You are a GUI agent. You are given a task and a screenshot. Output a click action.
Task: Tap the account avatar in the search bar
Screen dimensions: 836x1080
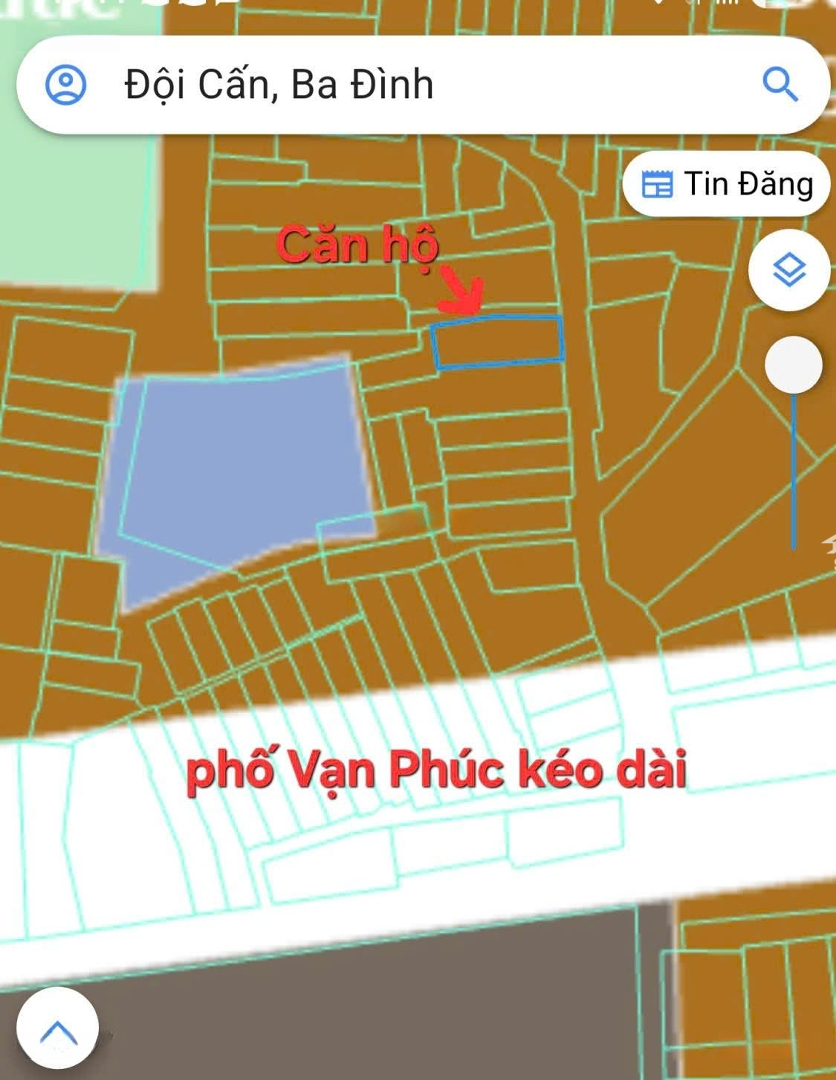64,85
